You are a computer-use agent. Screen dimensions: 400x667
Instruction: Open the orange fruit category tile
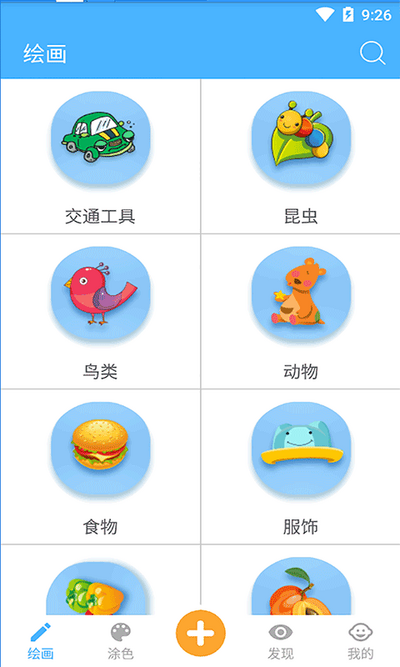[x=301, y=580]
